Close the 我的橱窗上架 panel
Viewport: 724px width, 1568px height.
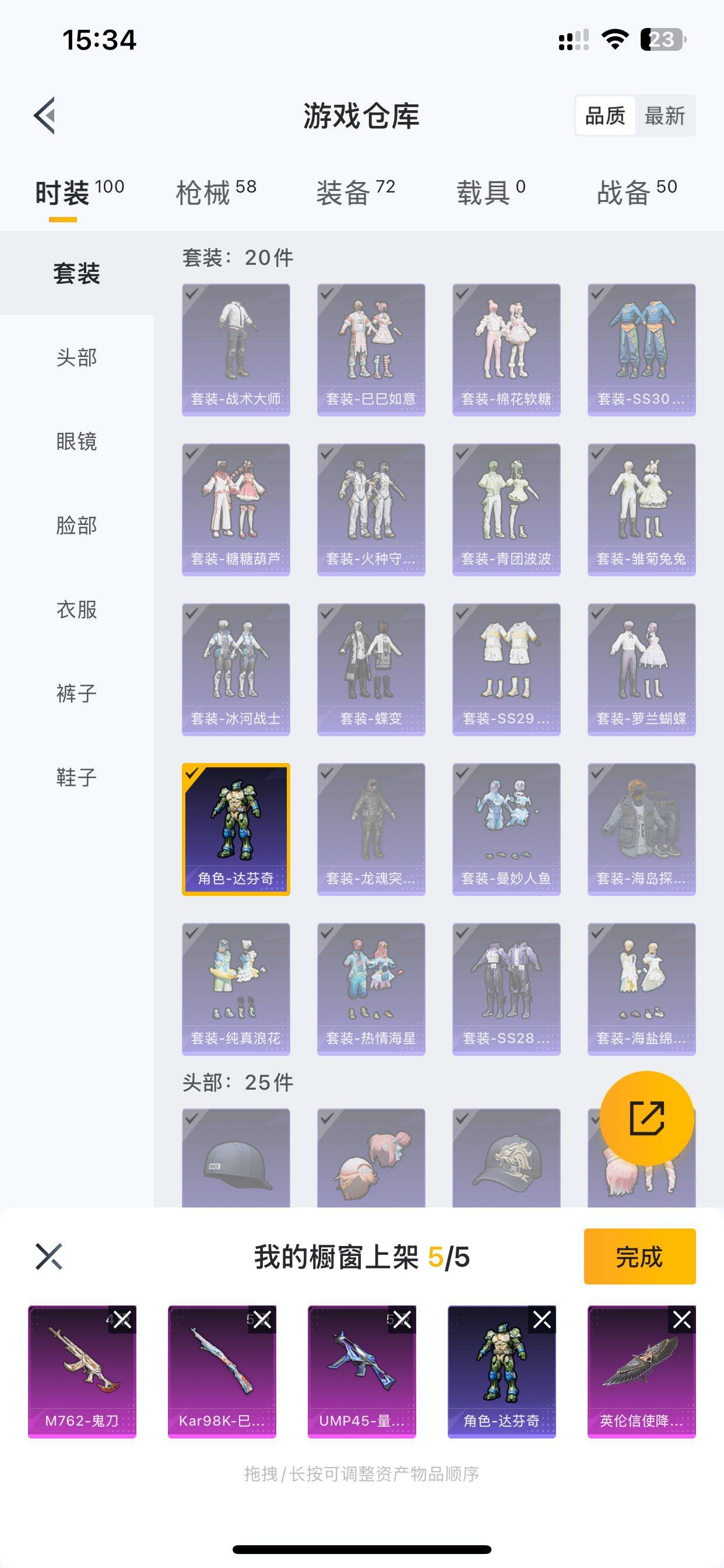(48, 1256)
